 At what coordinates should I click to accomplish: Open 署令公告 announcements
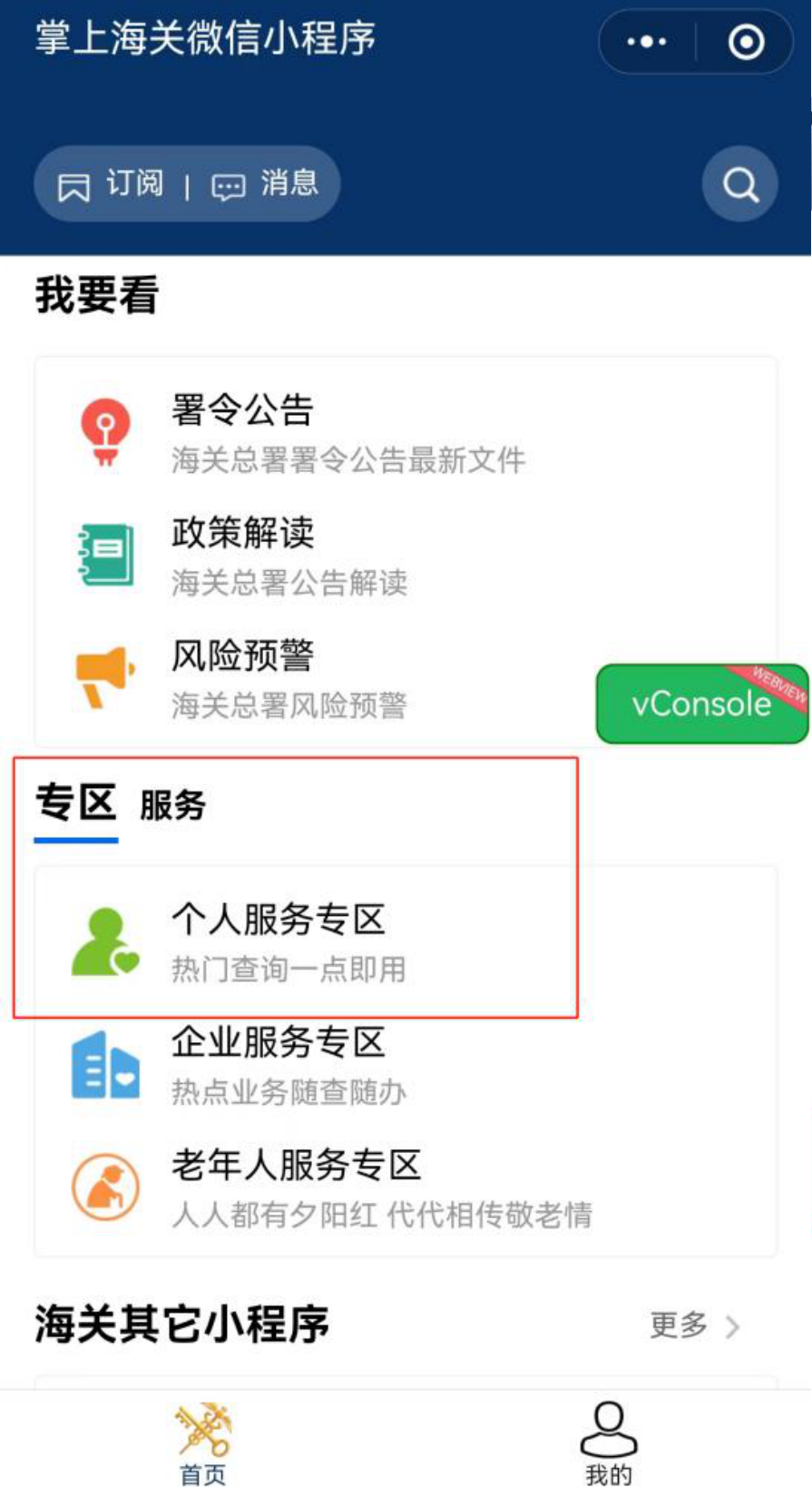point(243,410)
